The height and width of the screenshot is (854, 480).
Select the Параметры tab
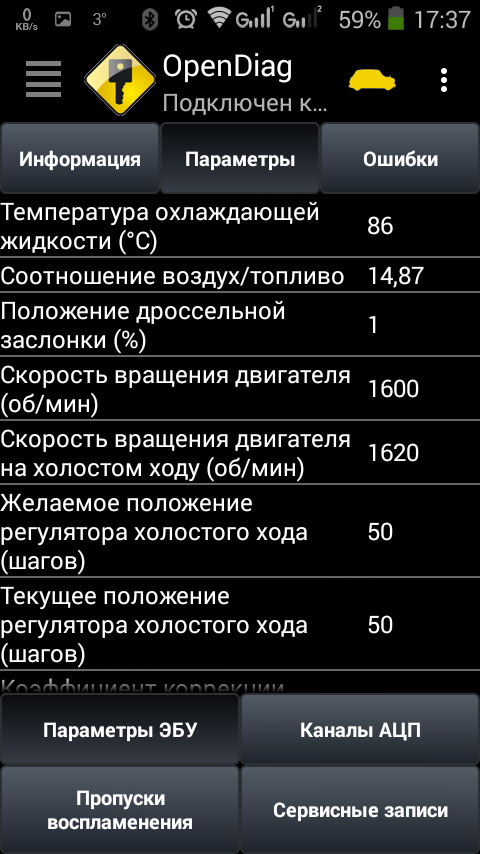pyautogui.click(x=240, y=158)
